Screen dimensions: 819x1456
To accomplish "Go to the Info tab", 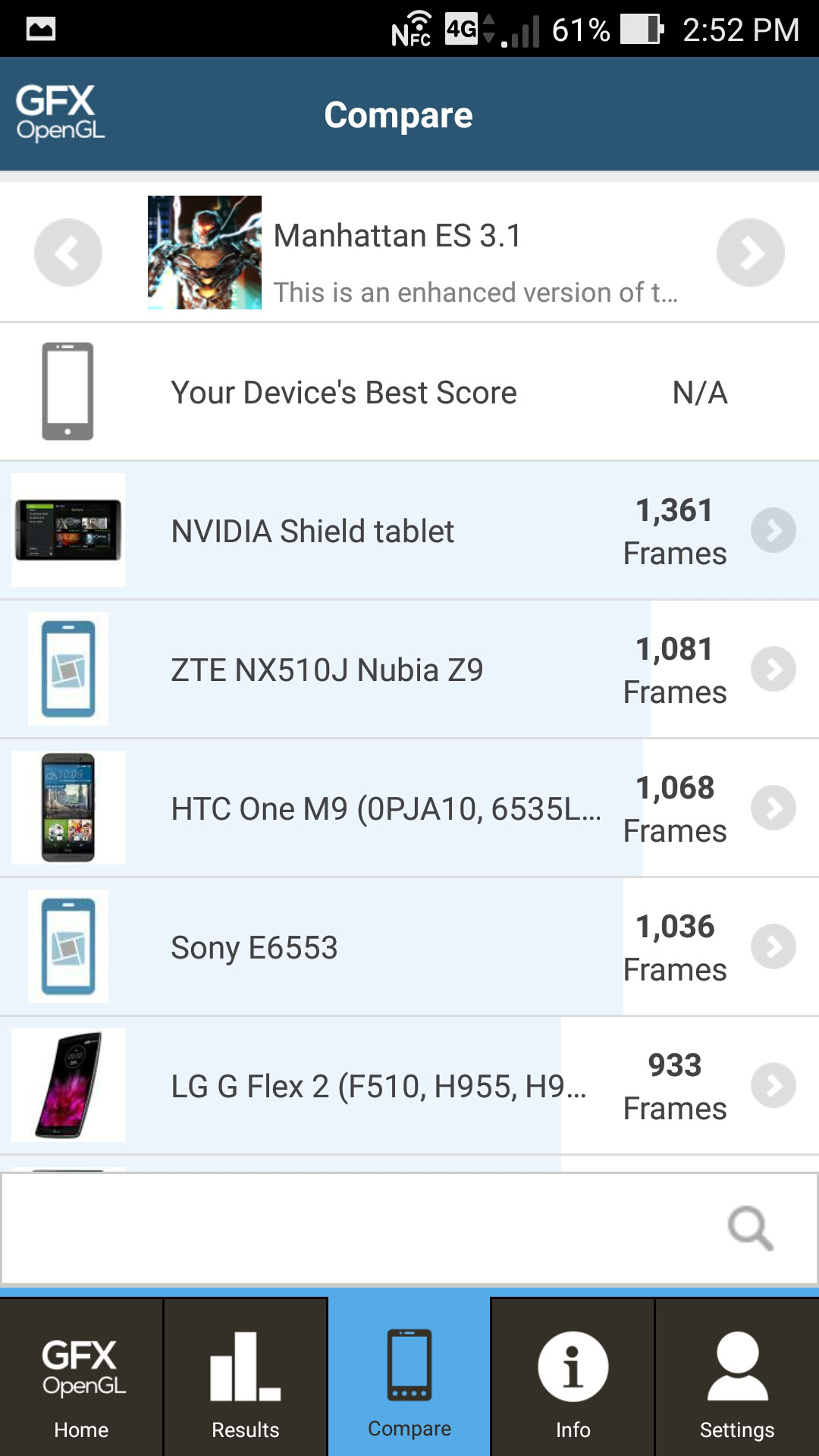I will 573,1377.
